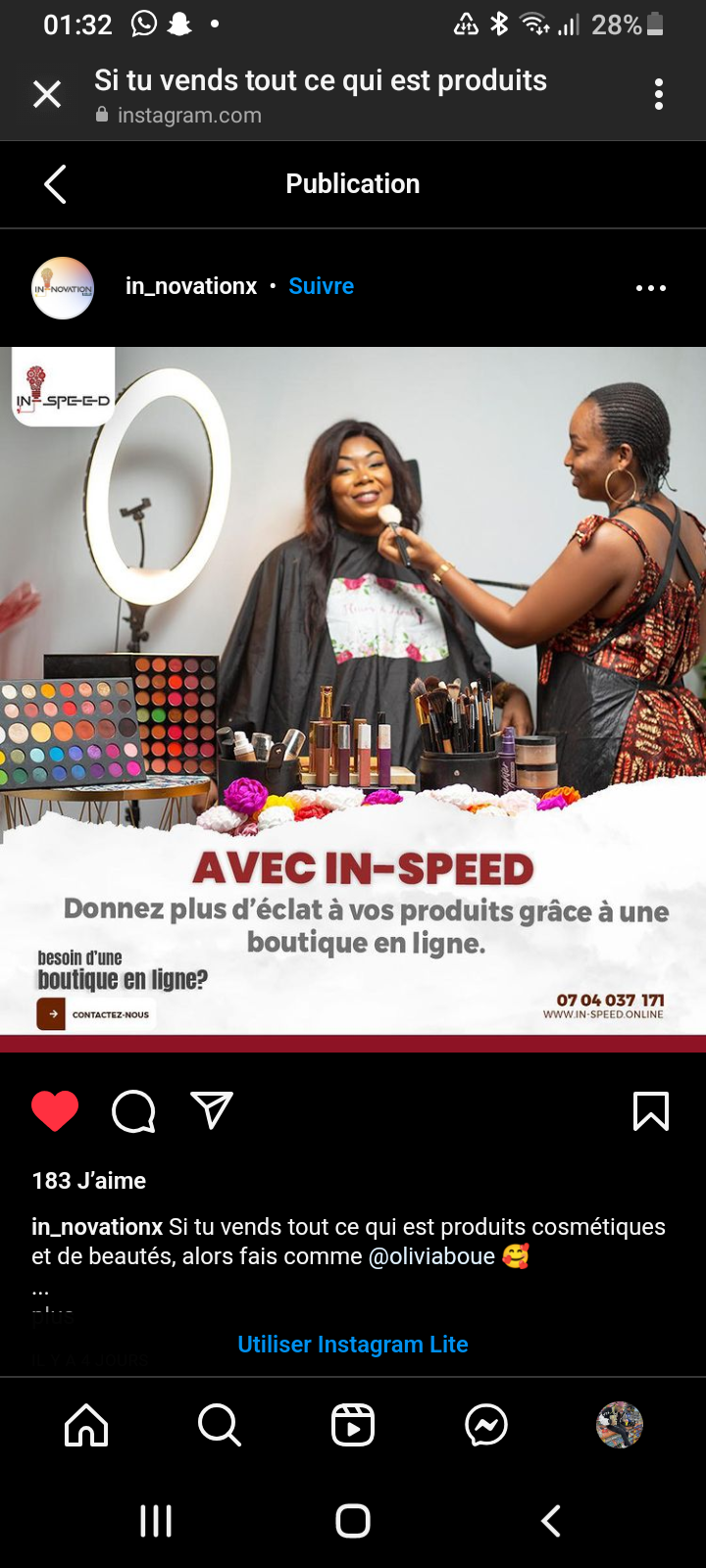Tap Utiliser Instagram Lite
The height and width of the screenshot is (1568, 706).
(353, 1345)
